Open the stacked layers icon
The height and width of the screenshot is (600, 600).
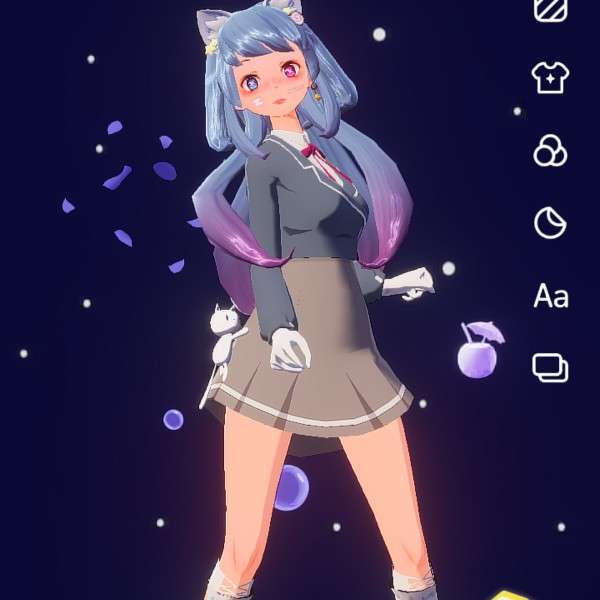click(551, 368)
